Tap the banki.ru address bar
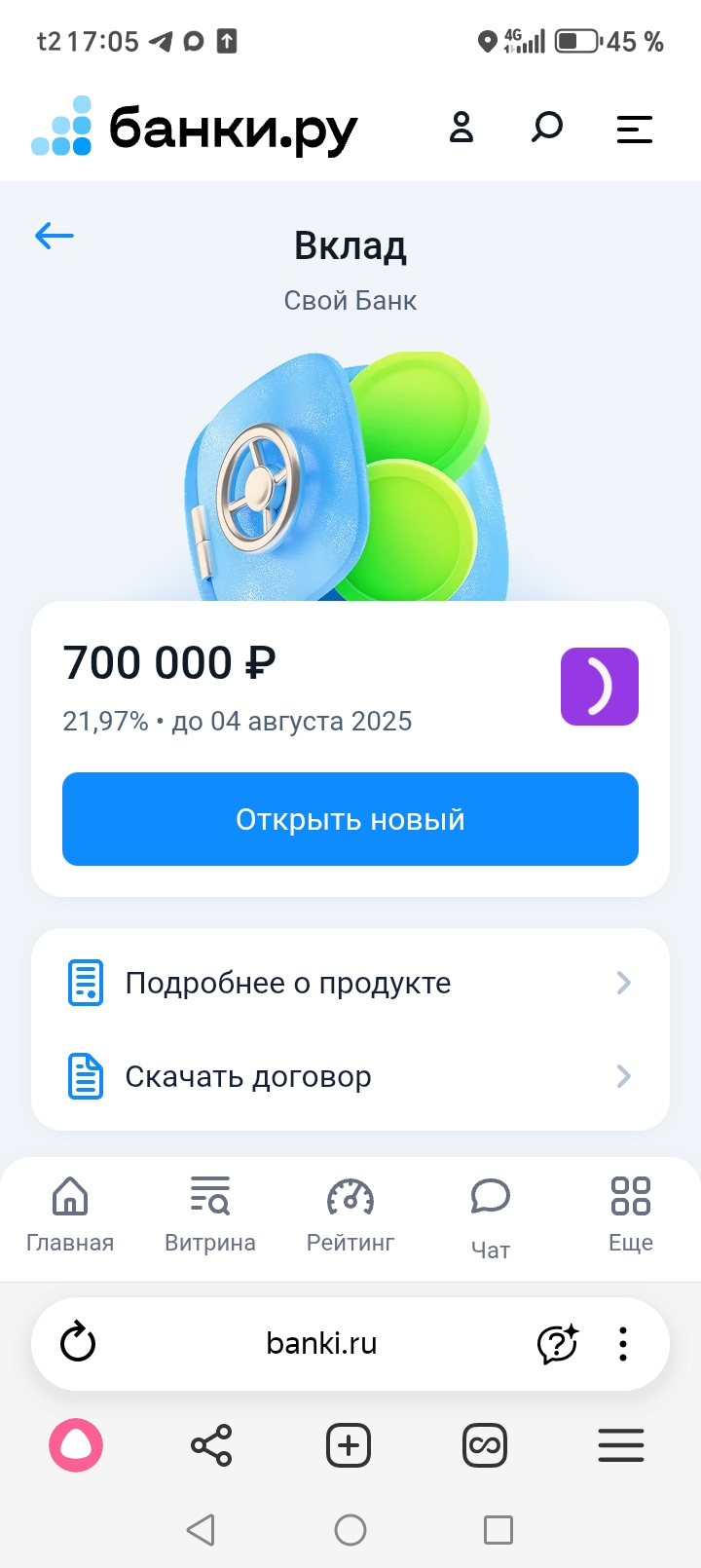This screenshot has width=701, height=1568. tap(321, 1344)
